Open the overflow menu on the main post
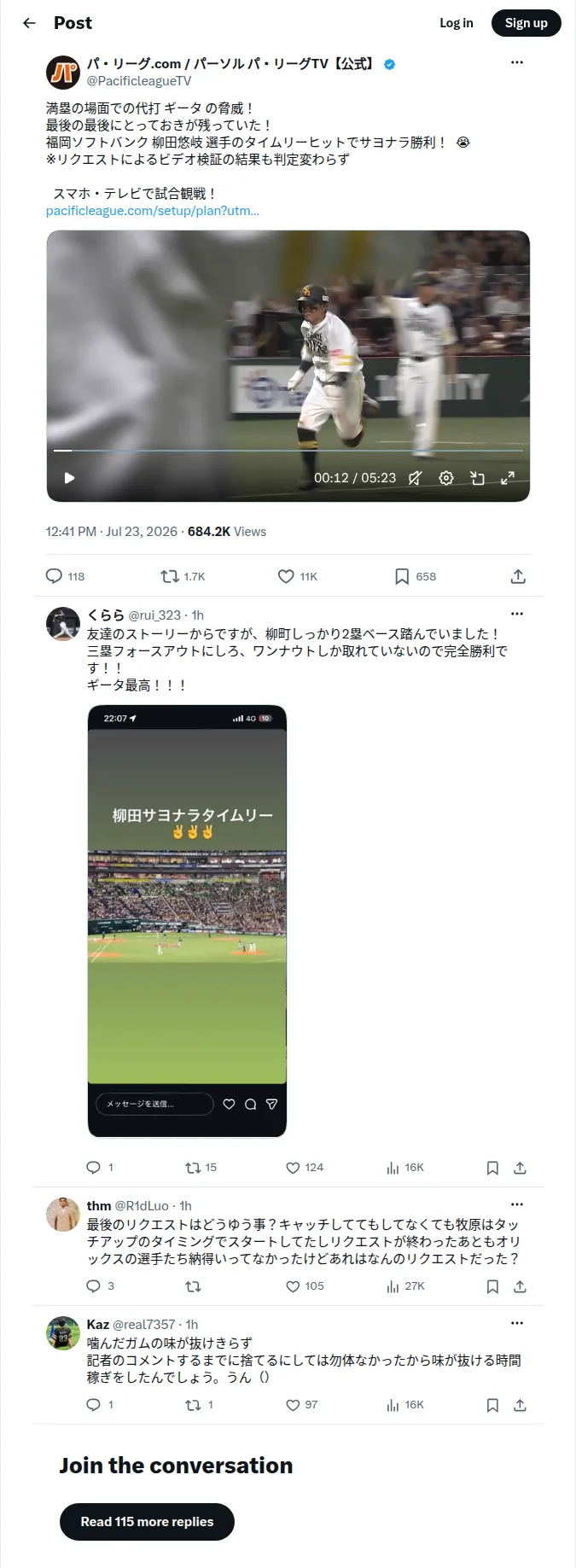The image size is (576, 1568). pyautogui.click(x=516, y=62)
